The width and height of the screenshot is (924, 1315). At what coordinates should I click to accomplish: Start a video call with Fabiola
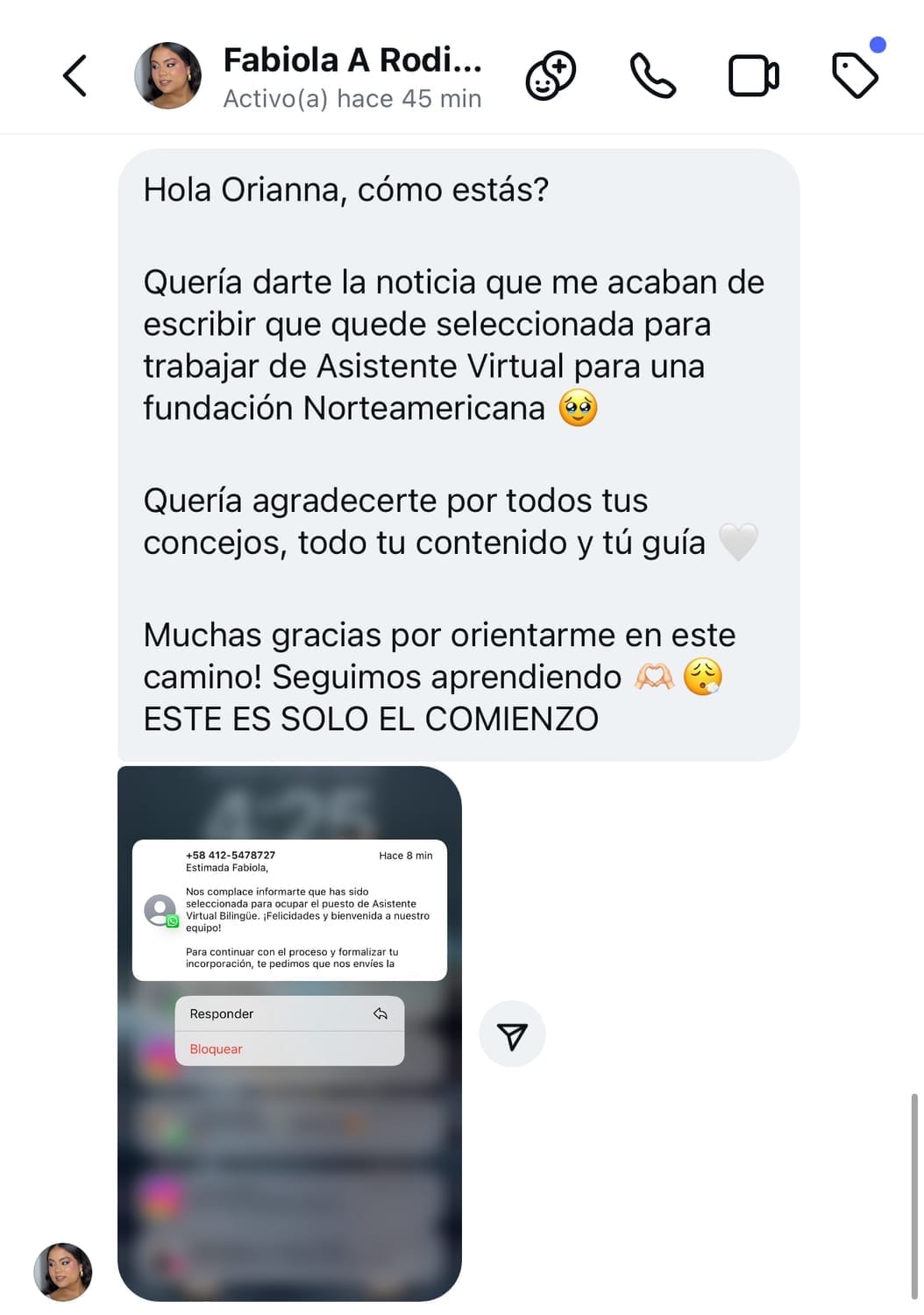(754, 76)
